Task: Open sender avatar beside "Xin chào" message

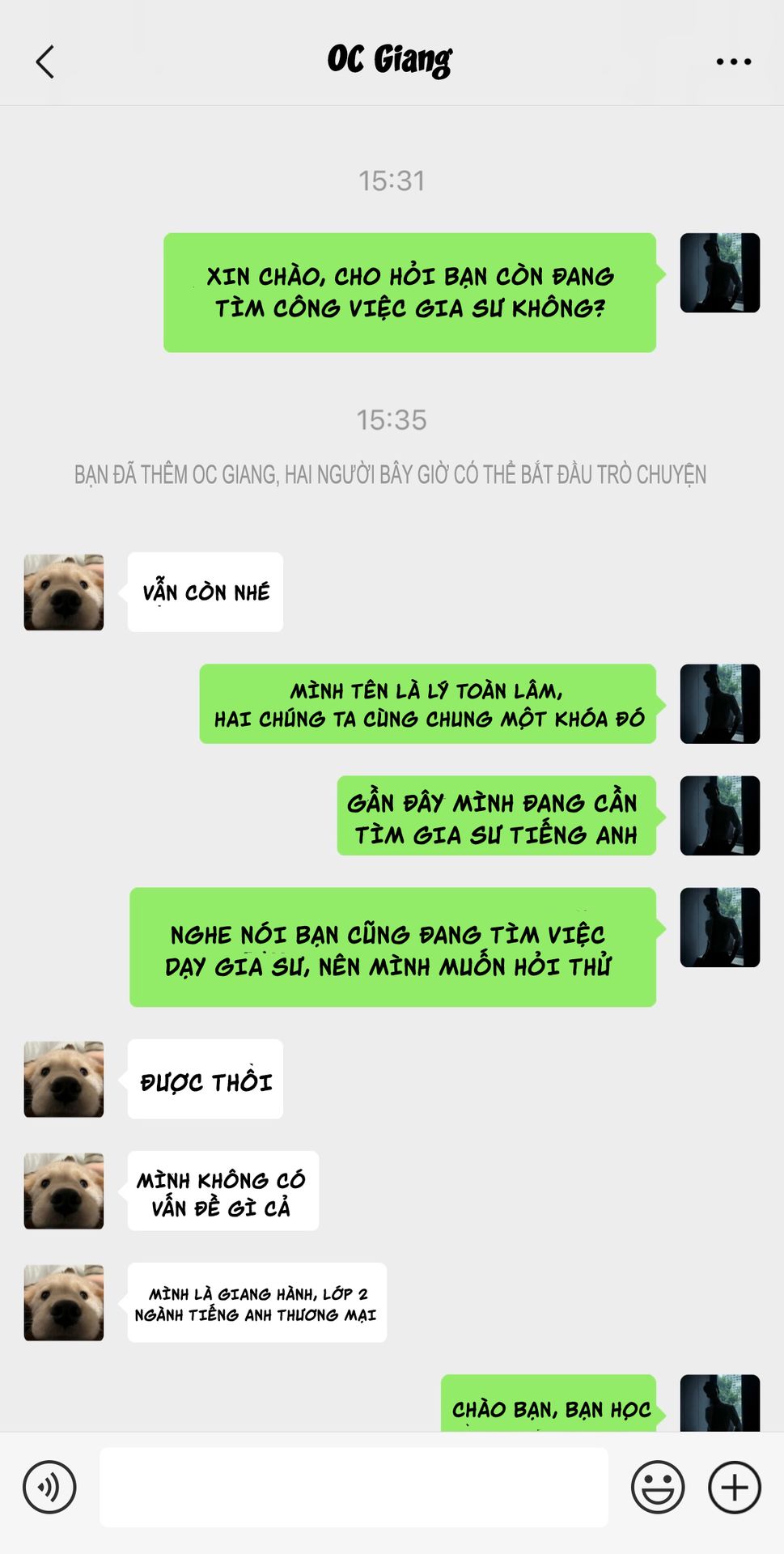Action: (x=720, y=273)
